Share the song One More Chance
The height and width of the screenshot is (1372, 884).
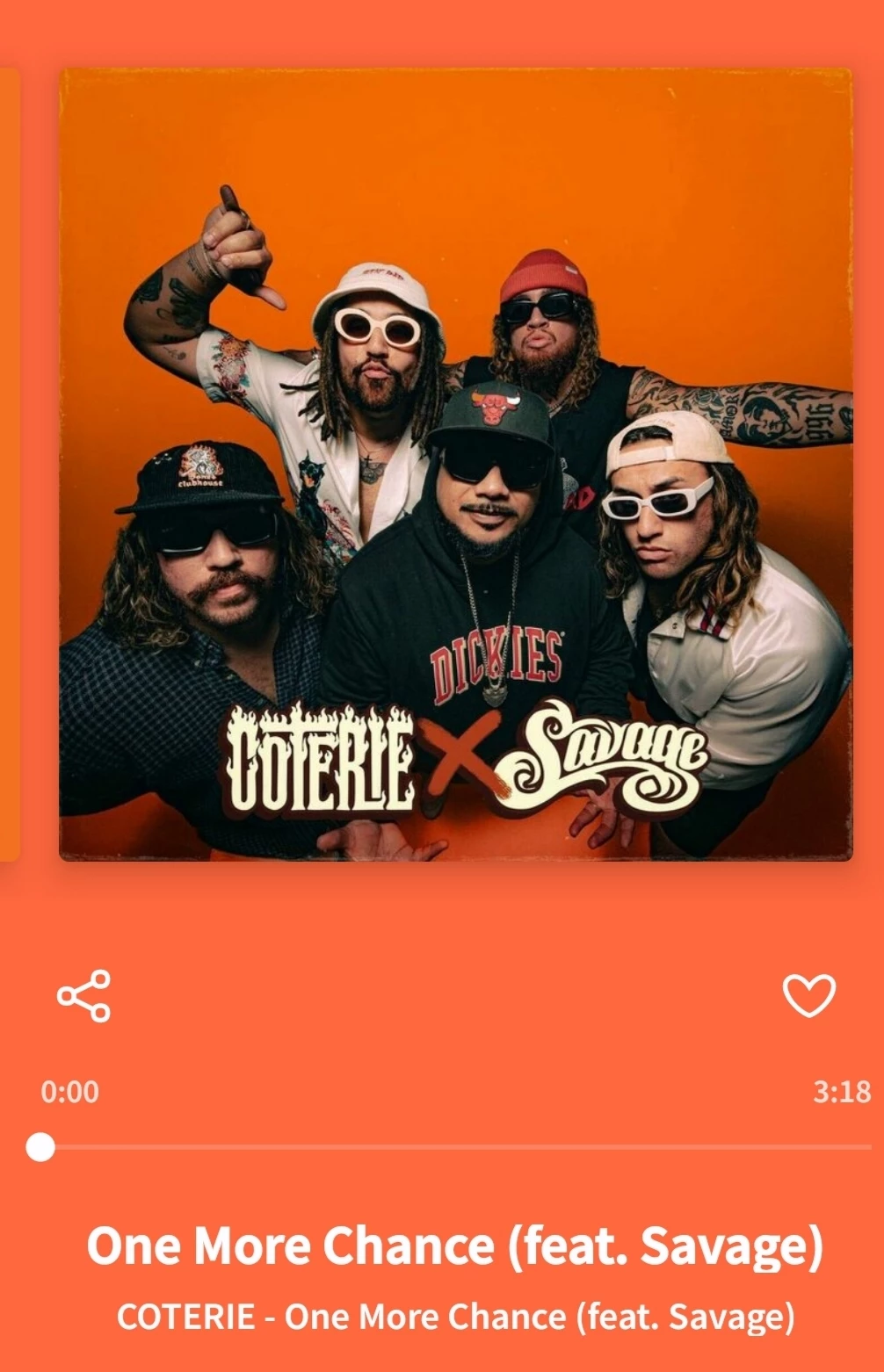[84, 996]
